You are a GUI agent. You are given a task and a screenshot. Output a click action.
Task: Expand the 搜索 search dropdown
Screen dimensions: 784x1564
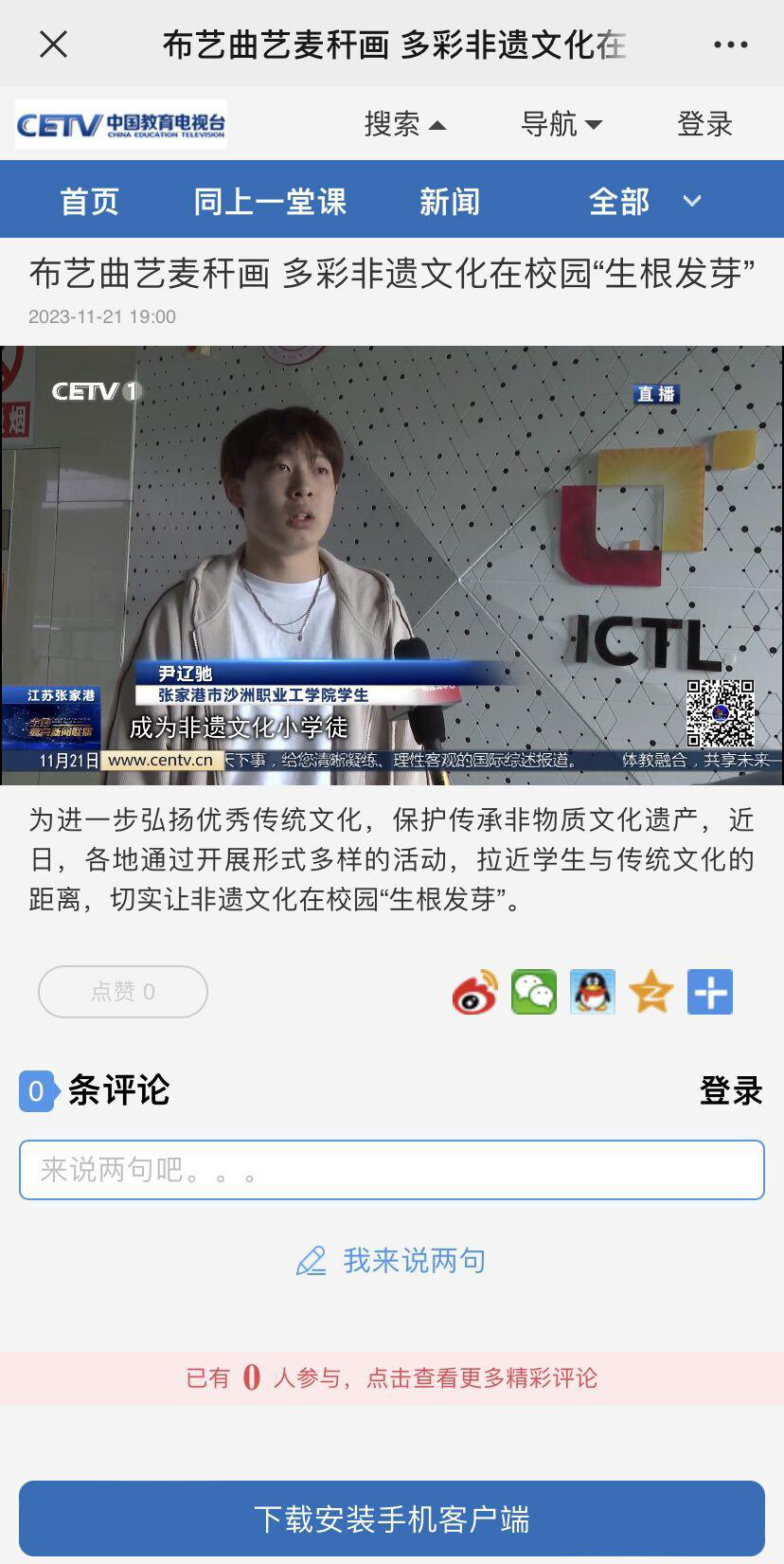(x=404, y=124)
